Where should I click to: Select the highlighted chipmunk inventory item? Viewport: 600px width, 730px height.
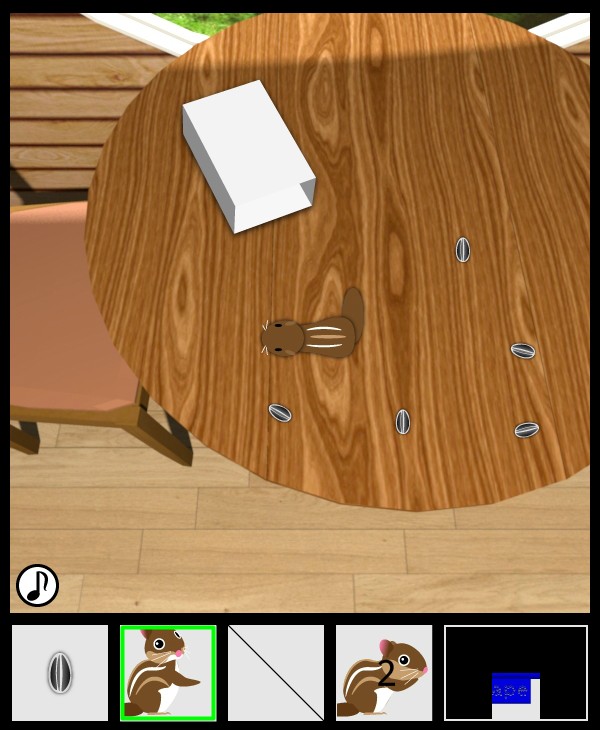(x=168, y=673)
